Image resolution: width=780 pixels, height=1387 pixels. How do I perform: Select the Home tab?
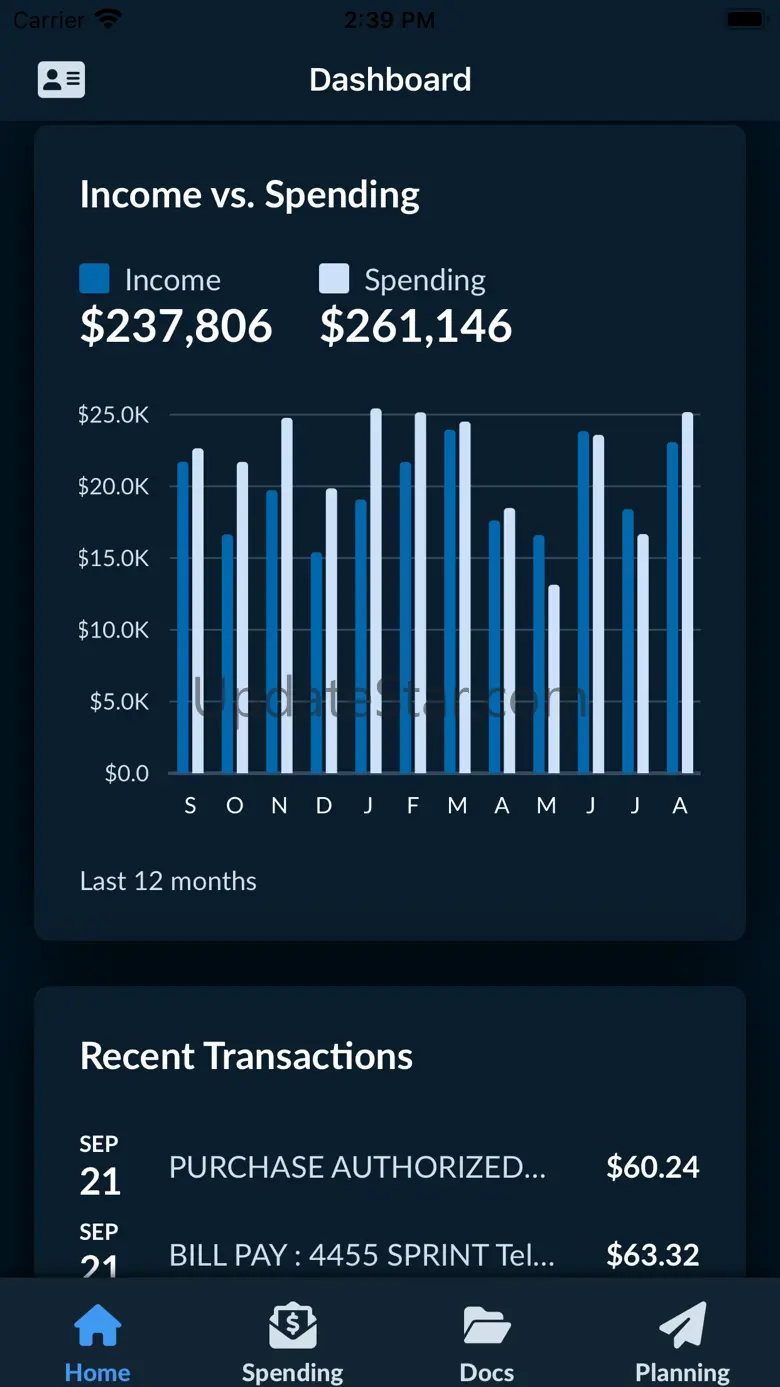coord(98,1340)
